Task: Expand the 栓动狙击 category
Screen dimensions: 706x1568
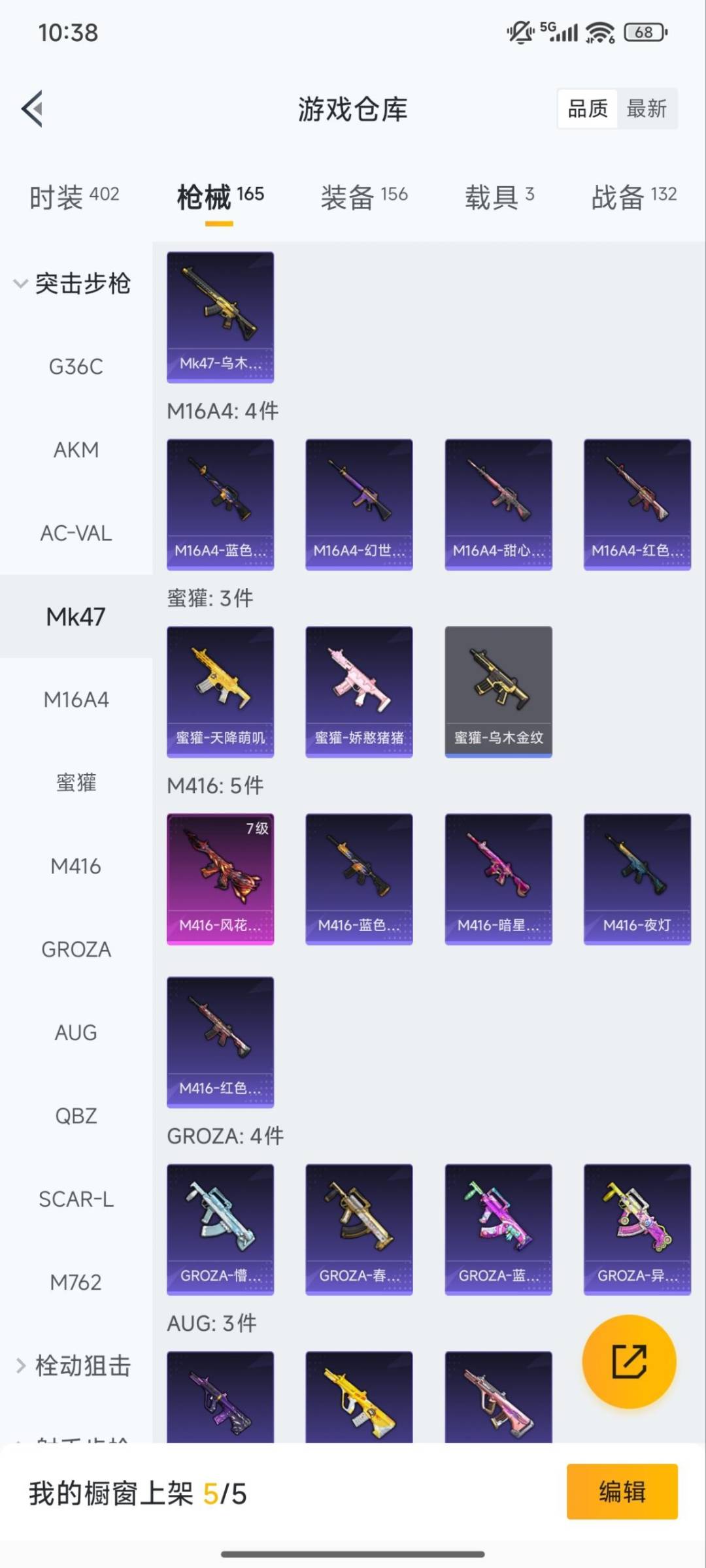Action: pyautogui.click(x=73, y=1365)
